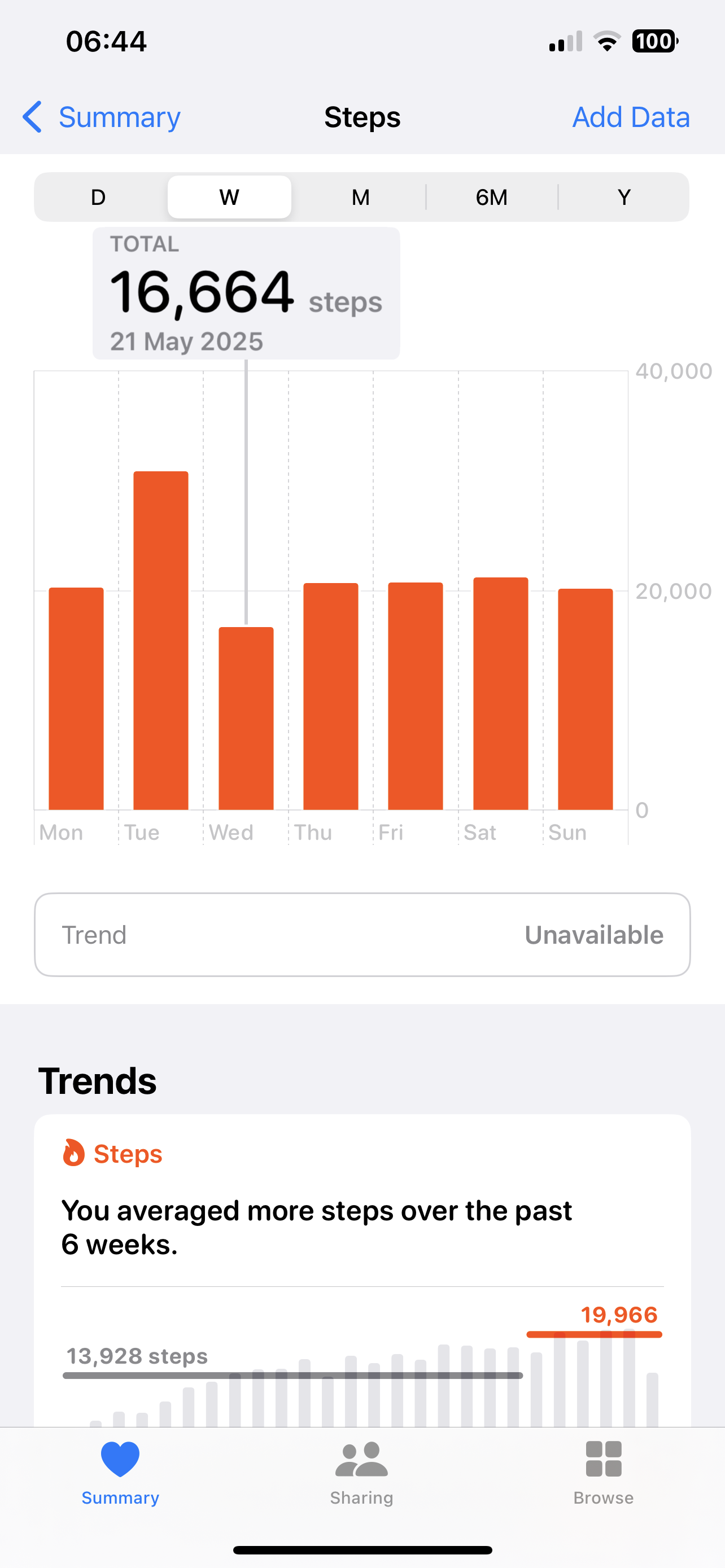
Task: Show the 6M chart range
Action: coord(492,197)
